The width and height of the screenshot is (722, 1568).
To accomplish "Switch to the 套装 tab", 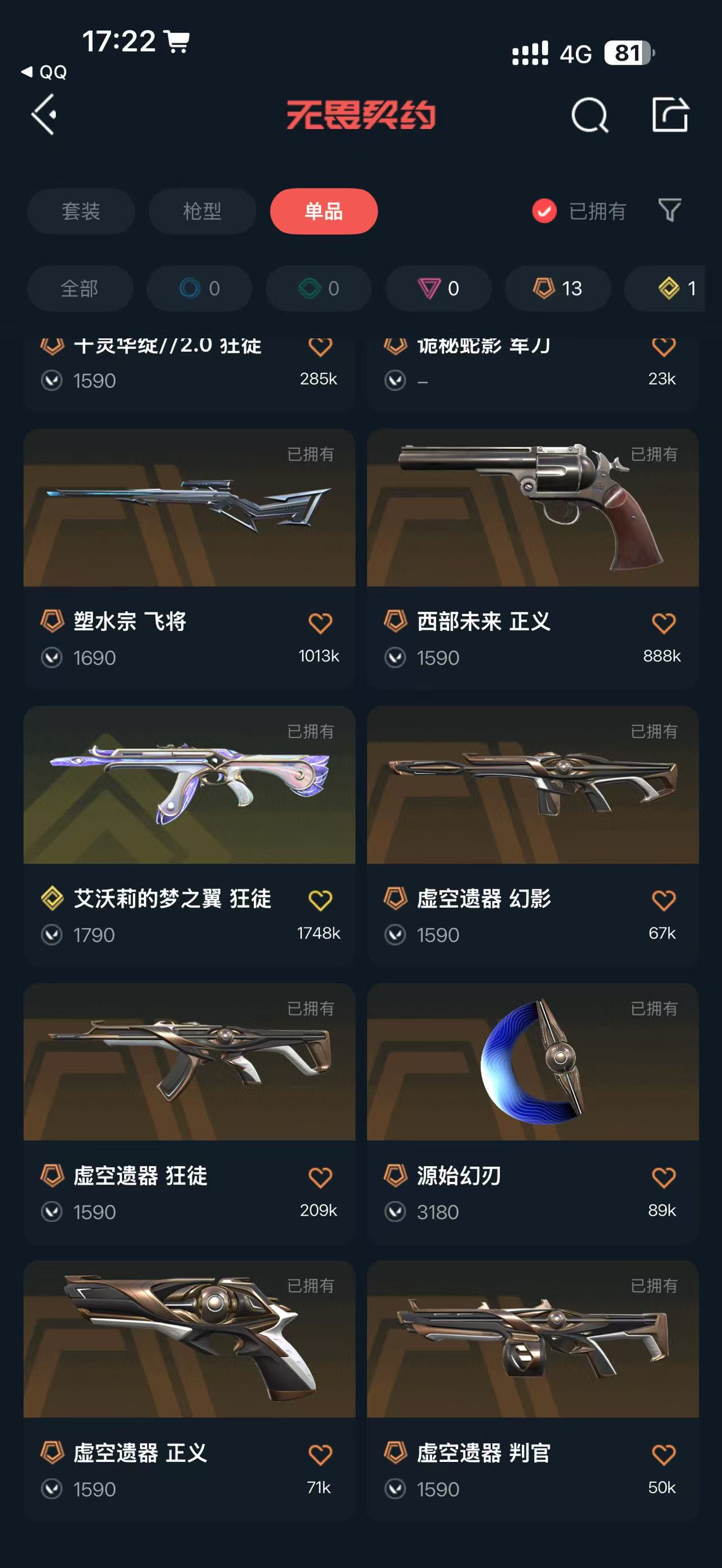I will pyautogui.click(x=81, y=211).
